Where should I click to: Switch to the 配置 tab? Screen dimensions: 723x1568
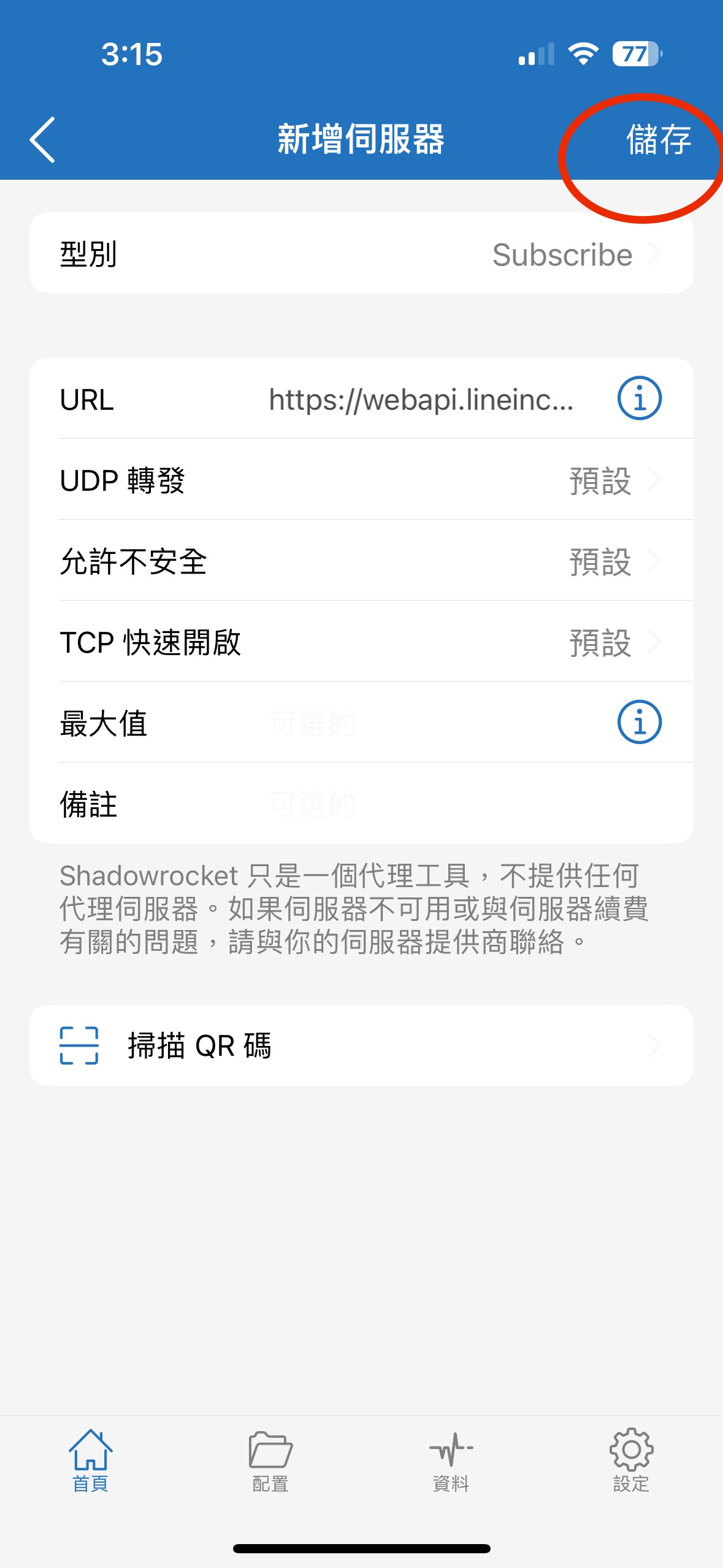tap(270, 1461)
